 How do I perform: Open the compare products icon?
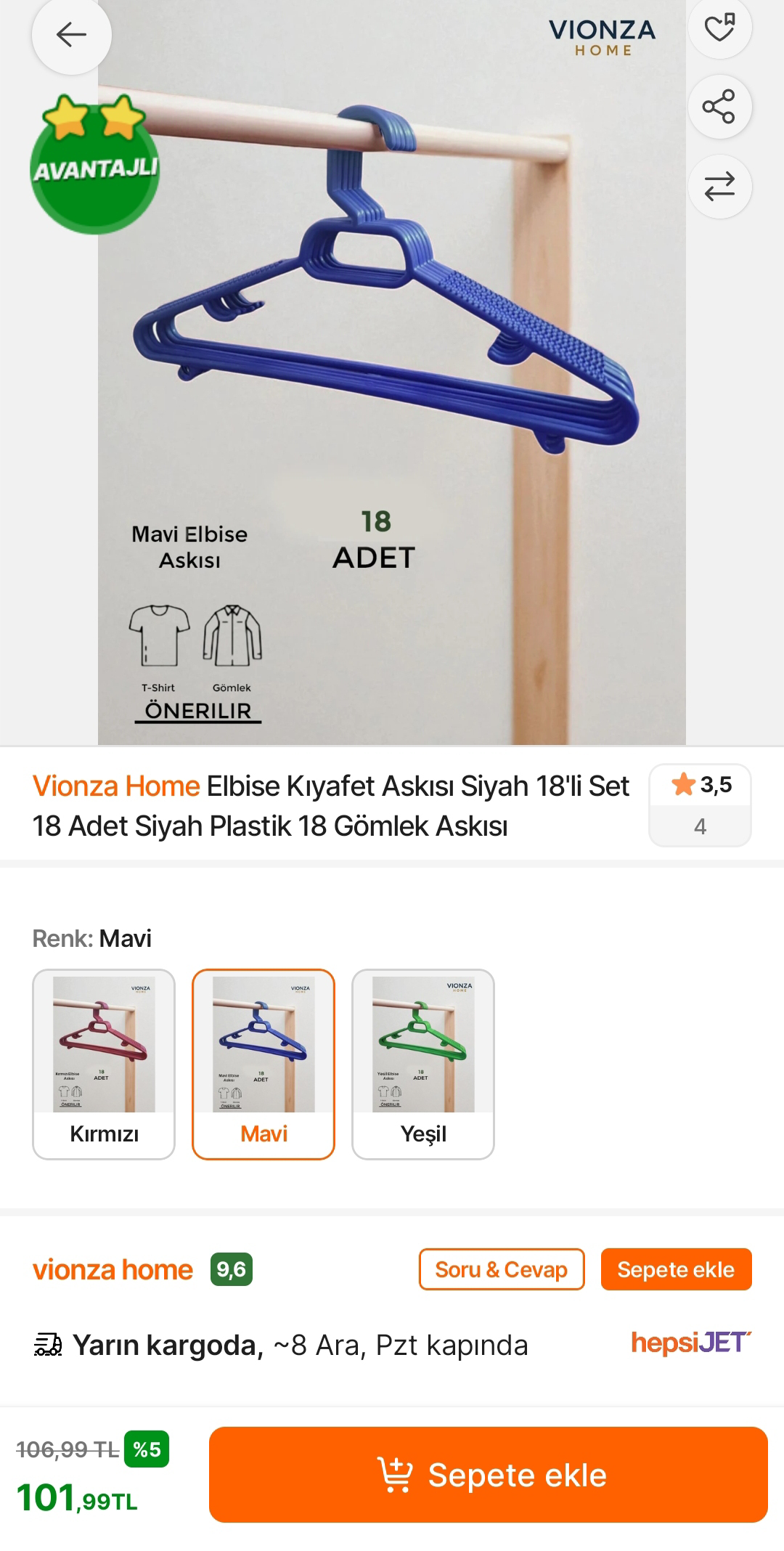719,187
